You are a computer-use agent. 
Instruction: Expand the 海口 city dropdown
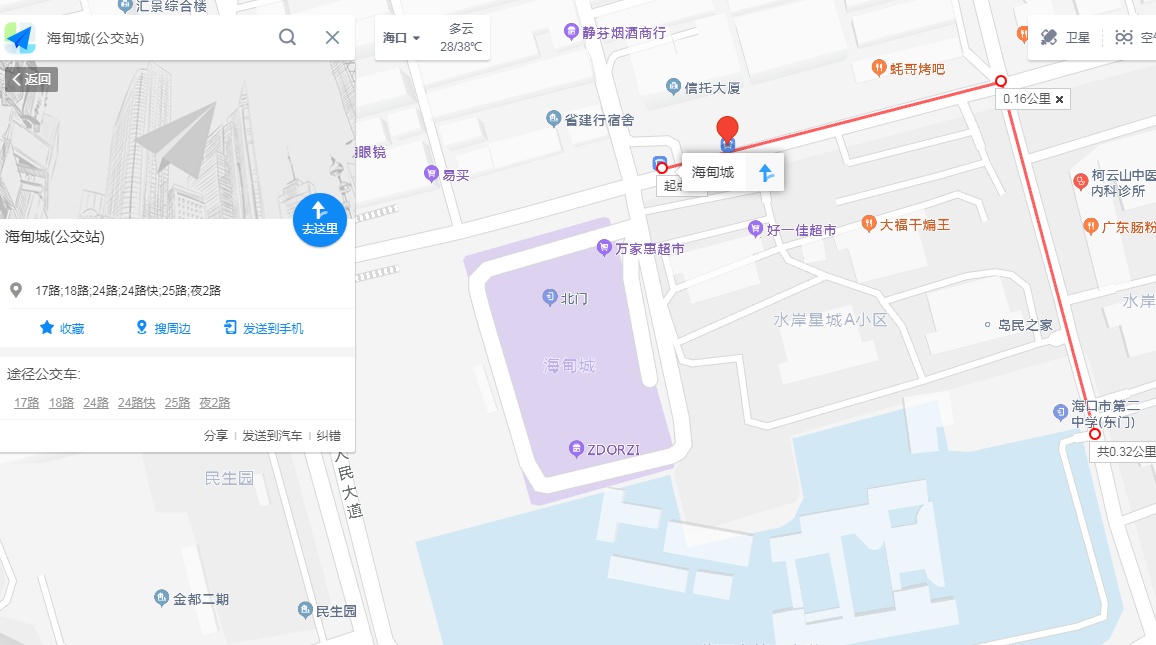tap(402, 38)
